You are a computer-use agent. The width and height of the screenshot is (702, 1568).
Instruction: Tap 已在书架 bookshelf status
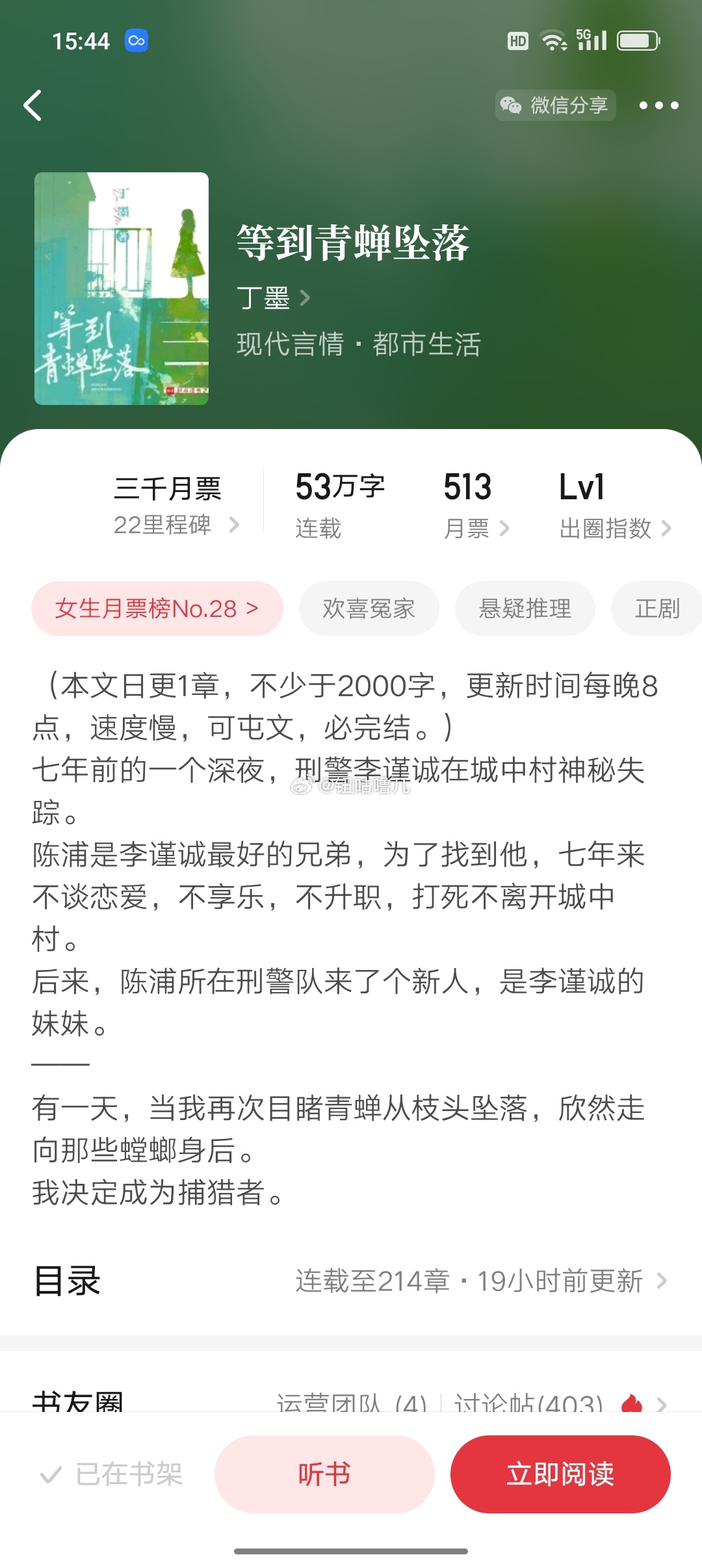pos(111,1474)
